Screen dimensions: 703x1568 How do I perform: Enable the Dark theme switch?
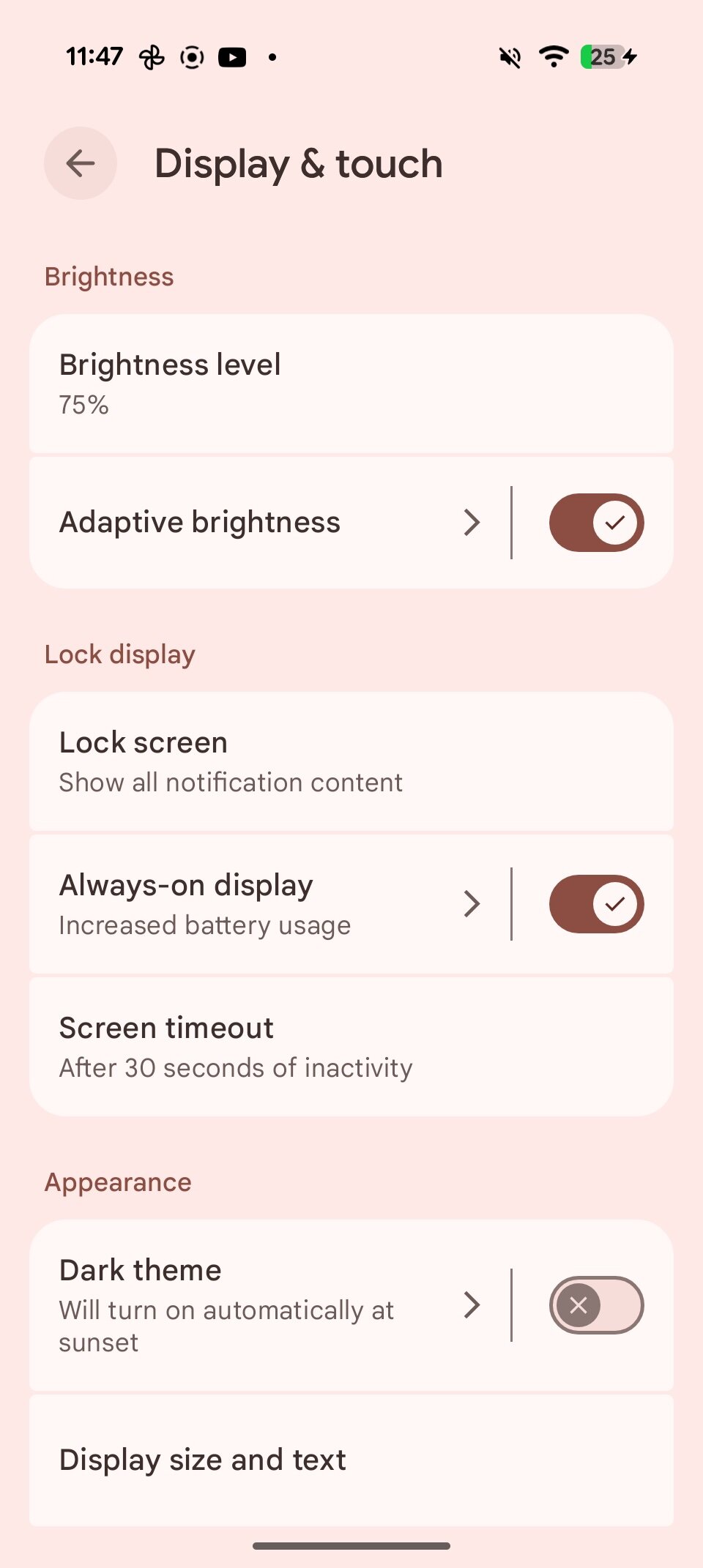(596, 1305)
